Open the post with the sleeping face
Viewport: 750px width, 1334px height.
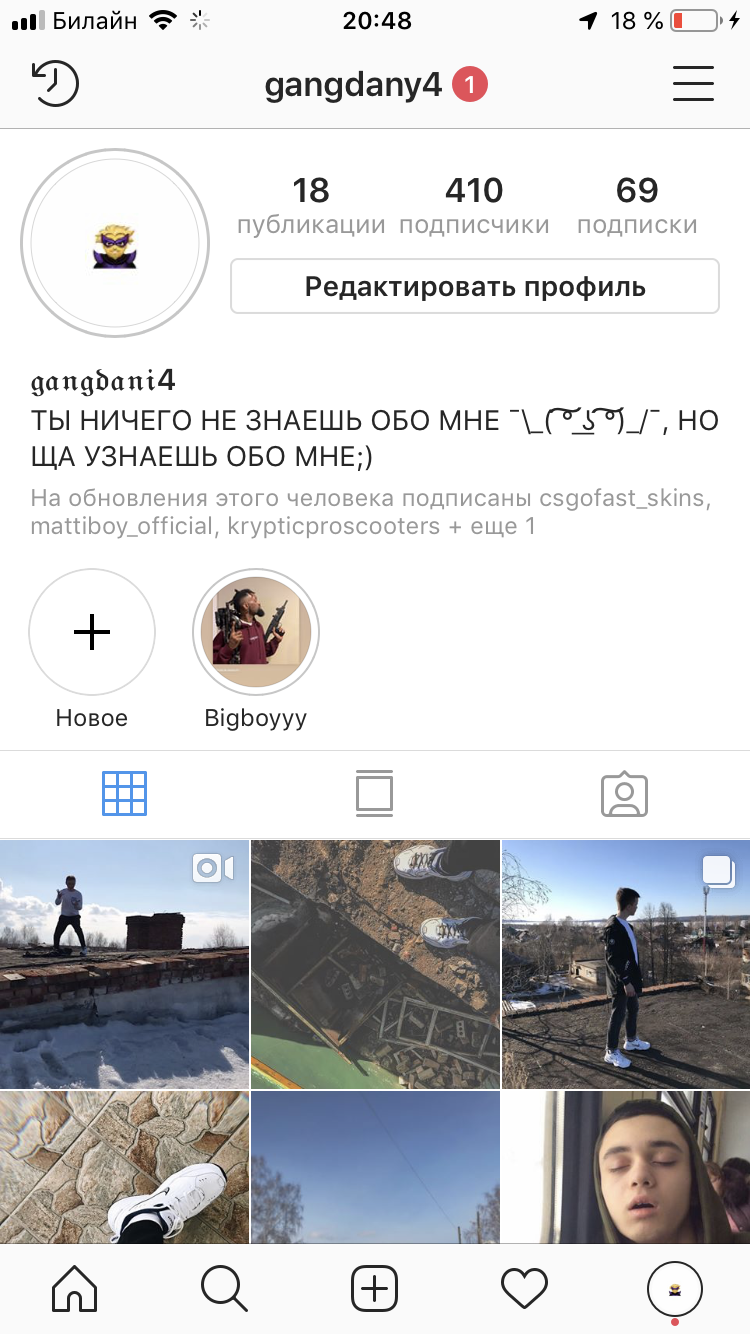[626, 1167]
